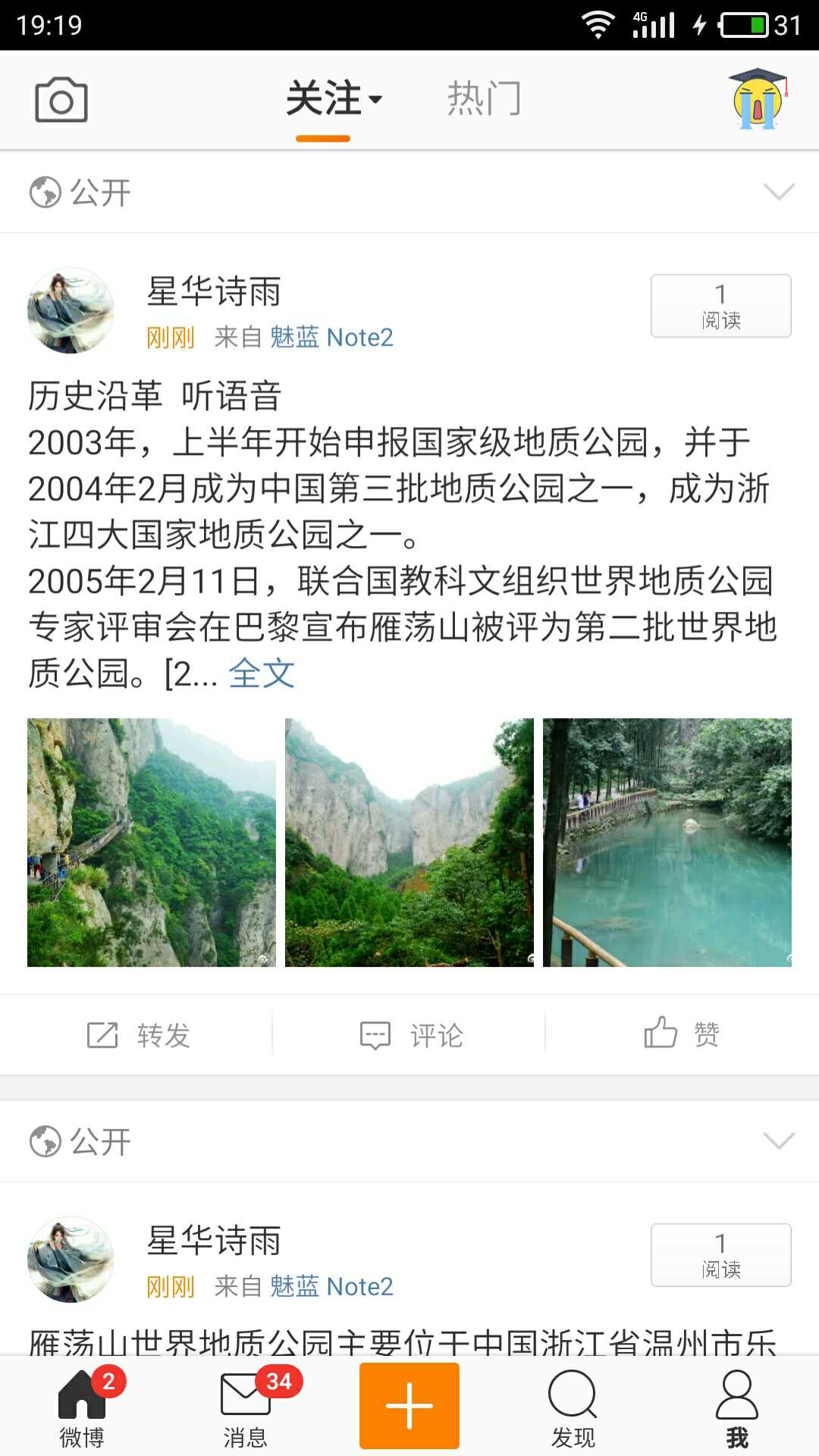View the mountain valley photo
The image size is (819, 1456).
[x=409, y=842]
